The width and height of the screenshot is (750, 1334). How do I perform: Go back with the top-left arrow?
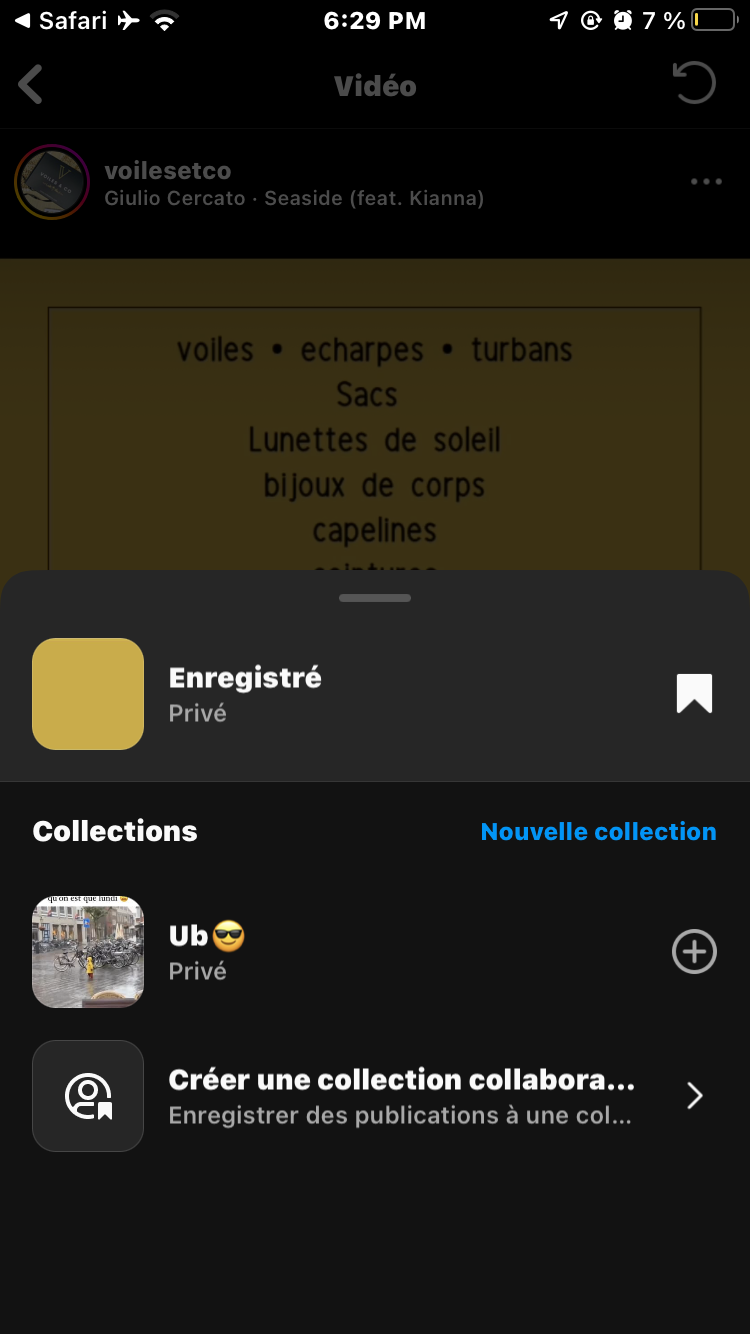tap(31, 85)
